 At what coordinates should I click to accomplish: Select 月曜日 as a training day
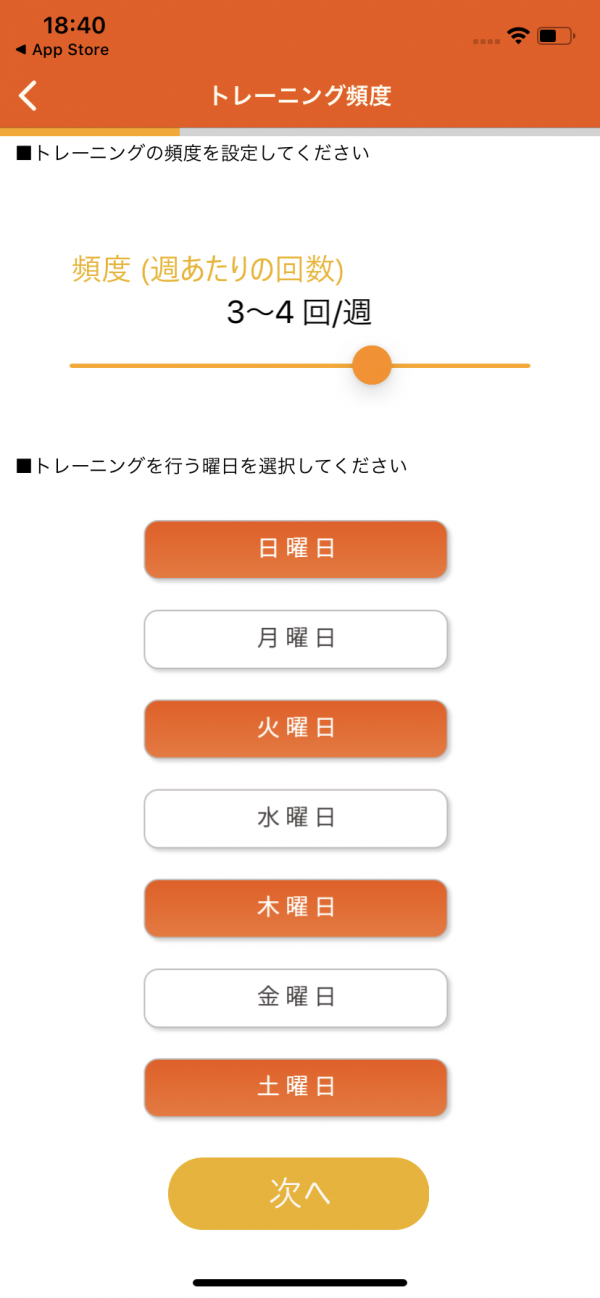coord(296,639)
